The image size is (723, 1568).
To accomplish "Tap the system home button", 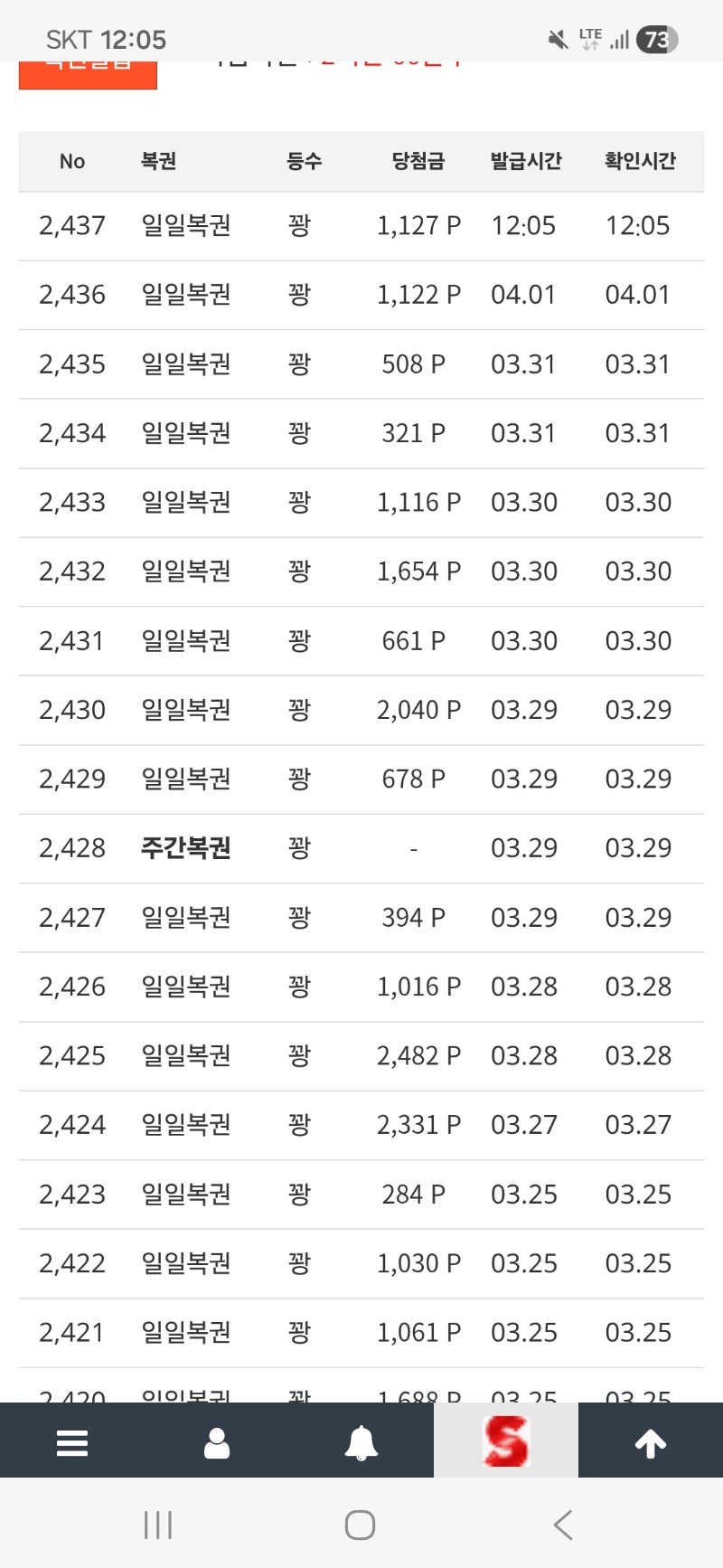I will coord(360,1525).
